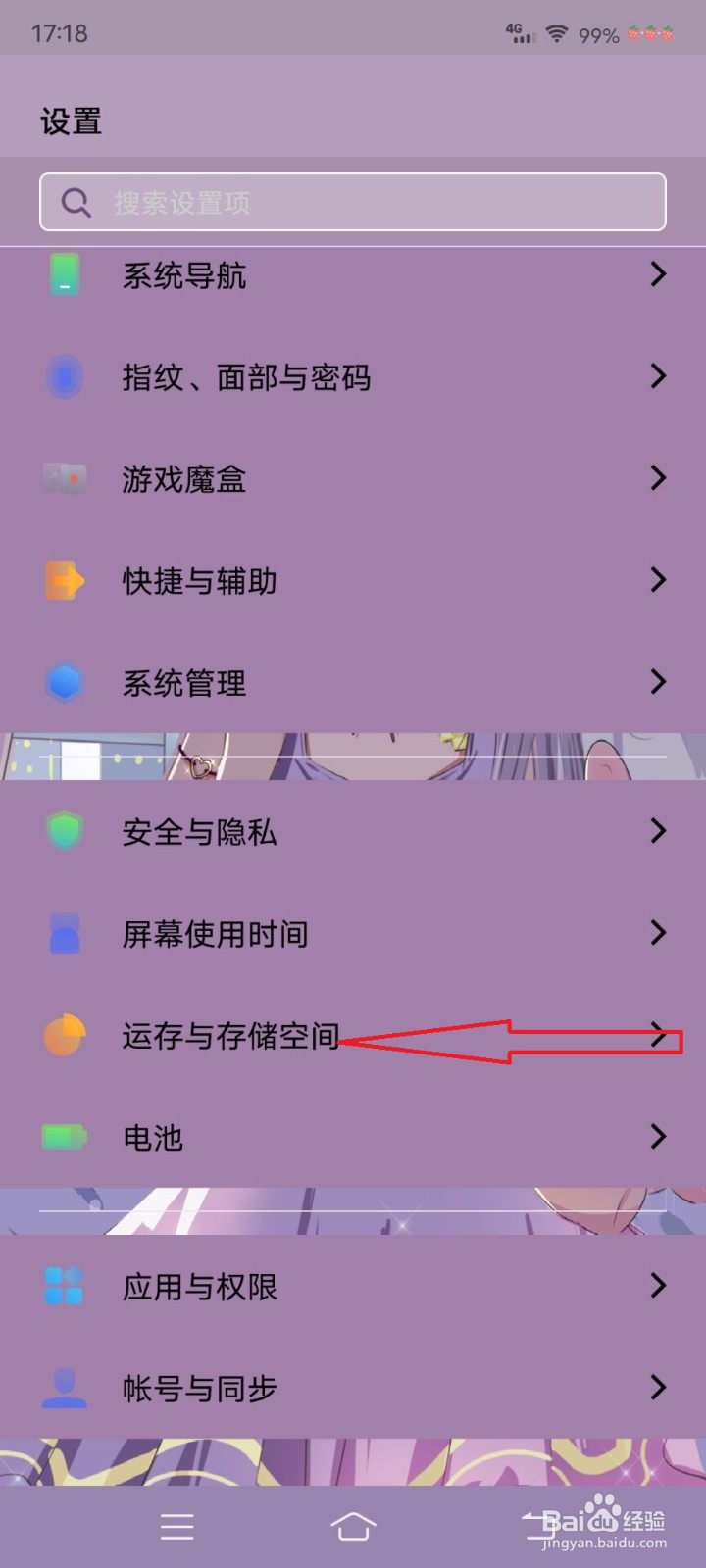Open the 应用与权限 apps icon
Viewport: 706px width, 1568px height.
coord(65,1287)
